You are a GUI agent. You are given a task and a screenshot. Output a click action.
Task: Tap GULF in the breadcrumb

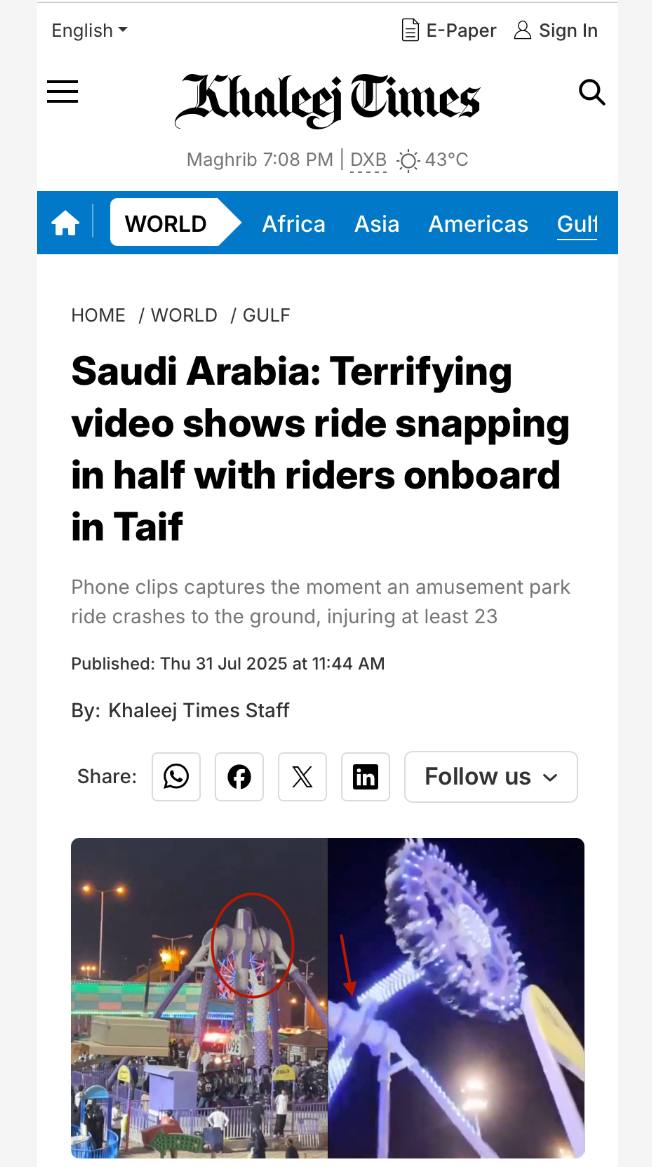266,316
